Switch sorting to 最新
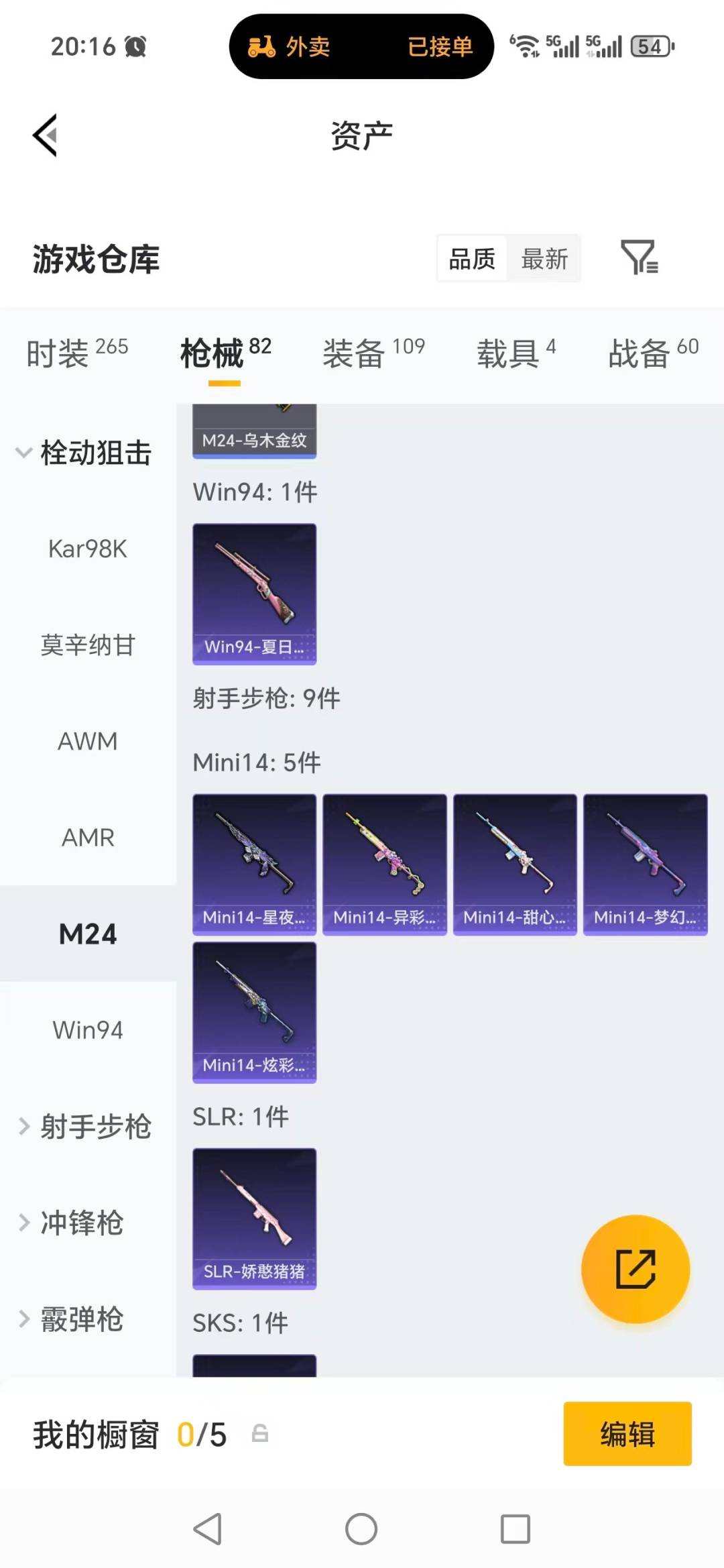This screenshot has height=1568, width=724. tap(544, 259)
